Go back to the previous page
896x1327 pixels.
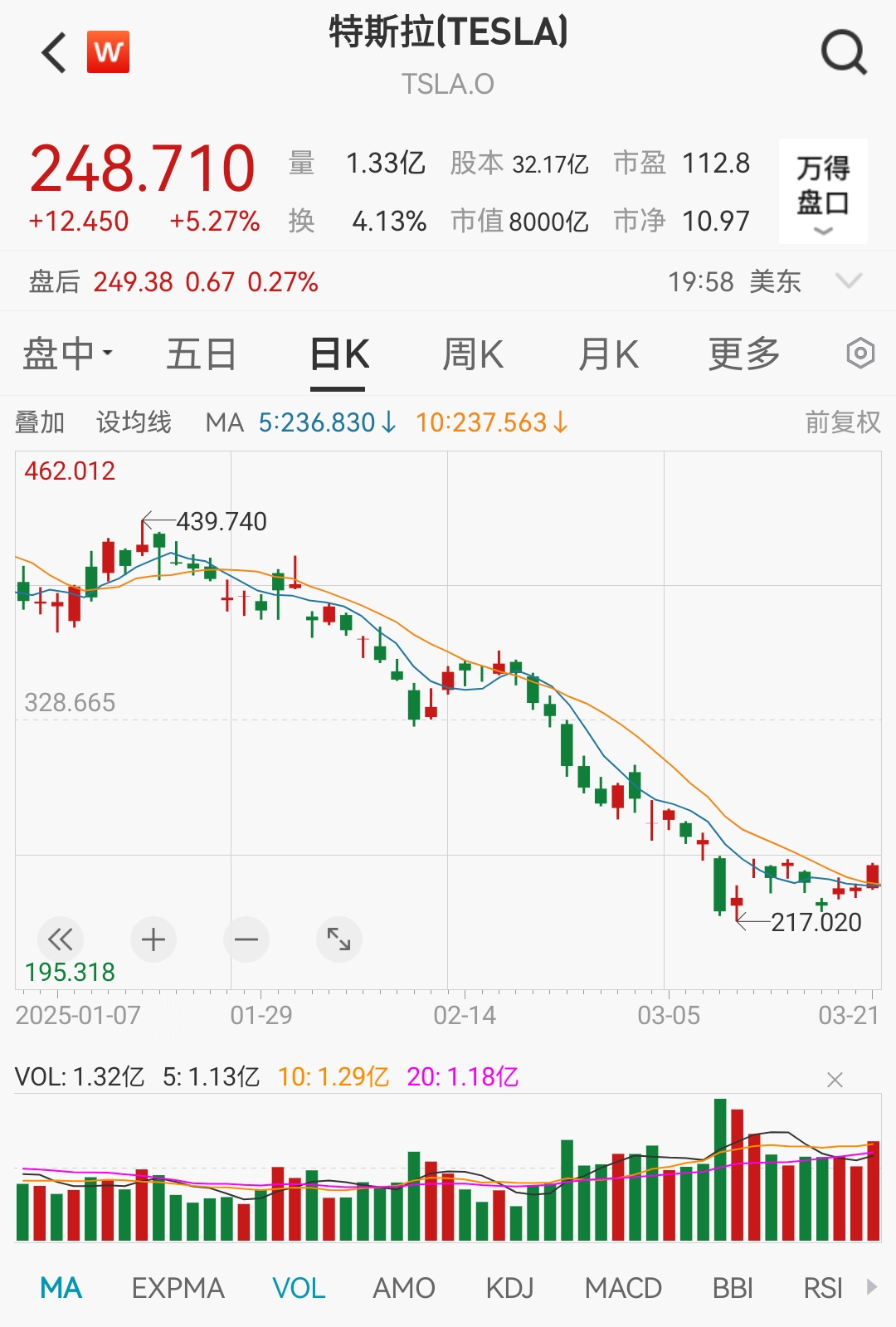[x=54, y=53]
